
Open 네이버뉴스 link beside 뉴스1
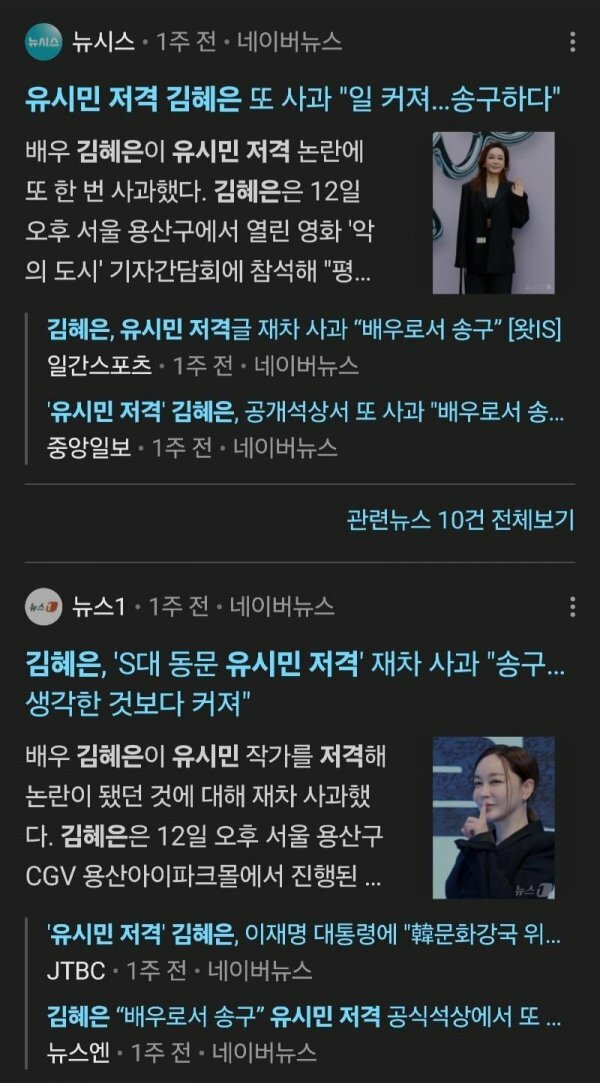[x=282, y=607]
